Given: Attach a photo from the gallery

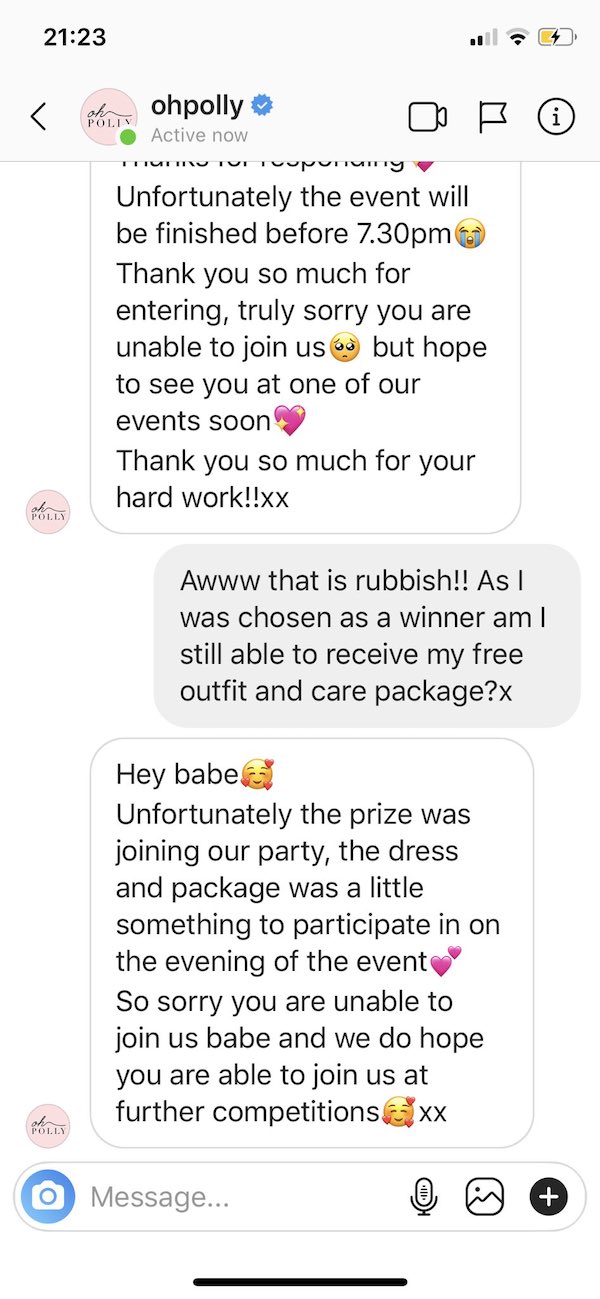Looking at the screenshot, I should pos(484,1196).
